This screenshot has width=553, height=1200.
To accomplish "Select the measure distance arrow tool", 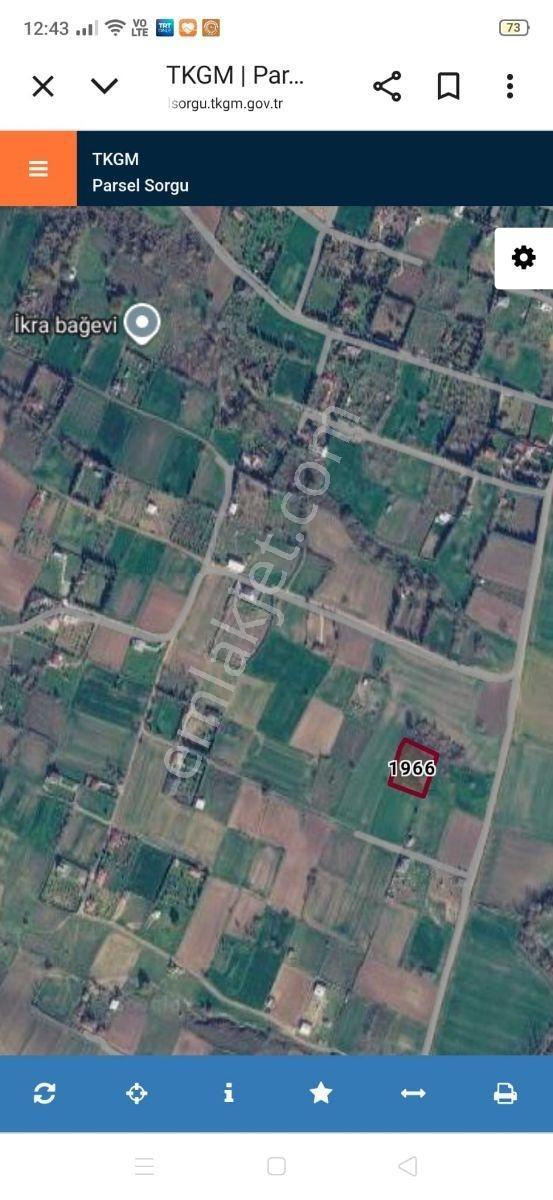I will 413,1093.
